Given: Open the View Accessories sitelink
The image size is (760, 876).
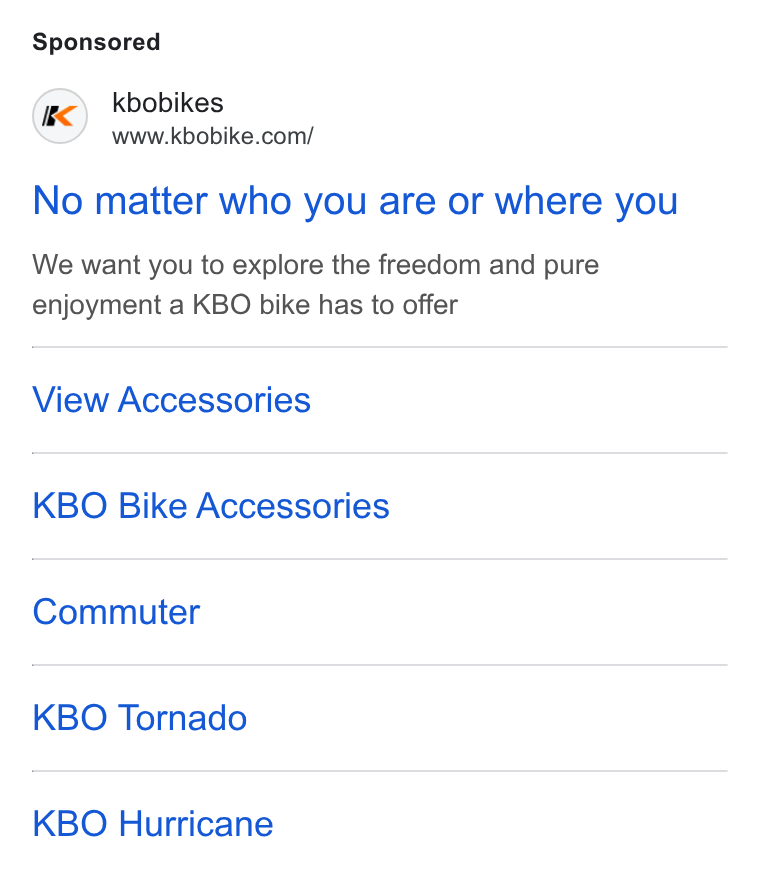Looking at the screenshot, I should (x=172, y=400).
